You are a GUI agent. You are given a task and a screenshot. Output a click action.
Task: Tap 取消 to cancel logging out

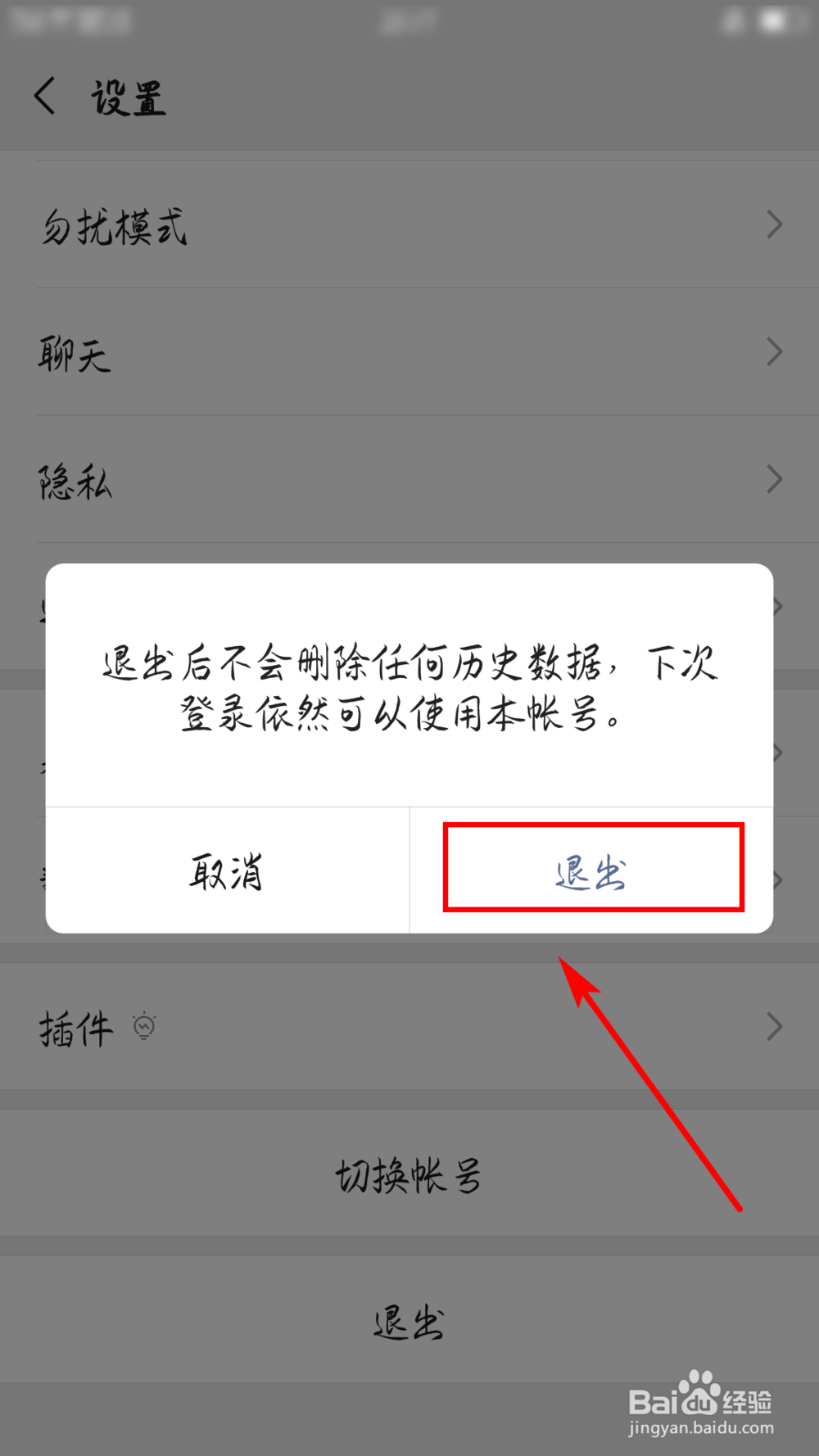(x=228, y=873)
